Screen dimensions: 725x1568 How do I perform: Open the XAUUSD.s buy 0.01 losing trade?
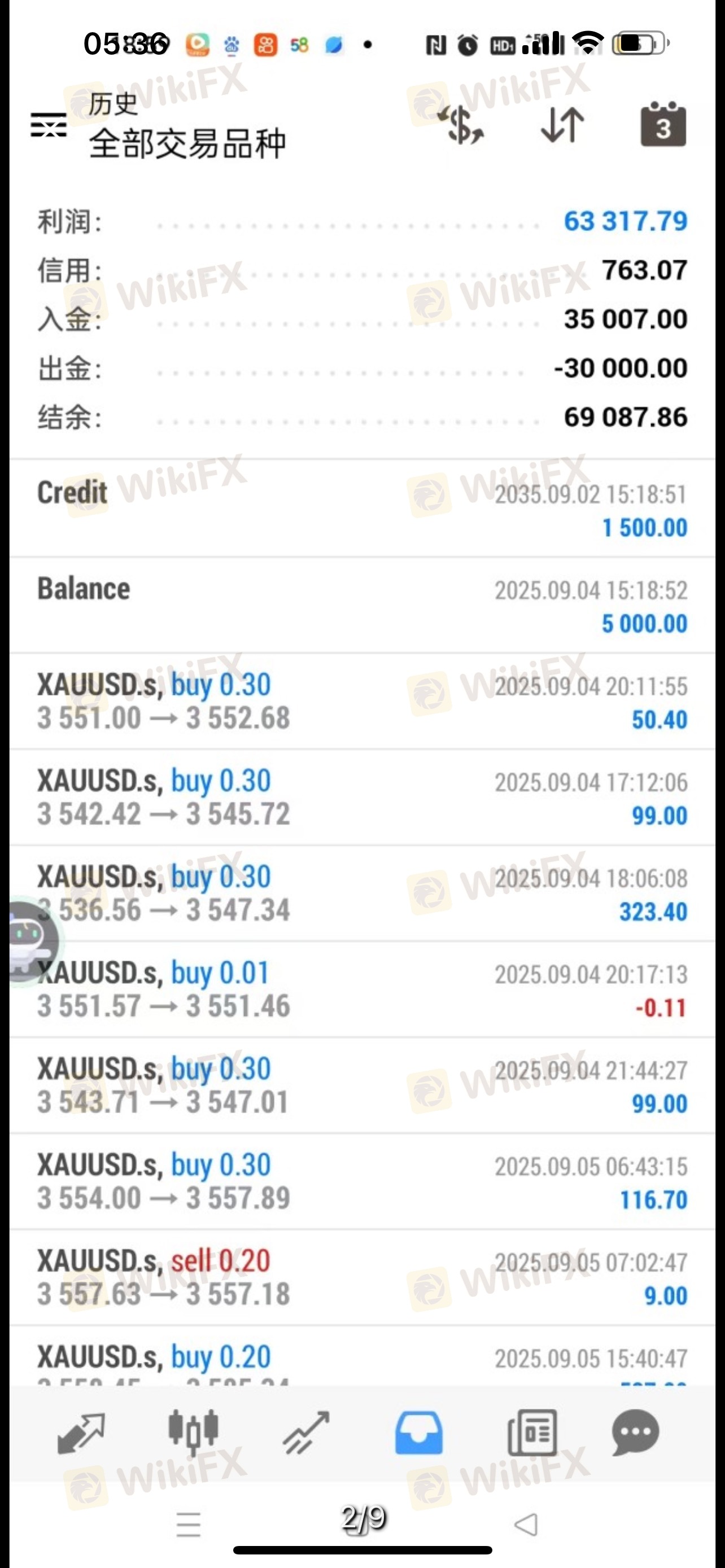click(362, 990)
